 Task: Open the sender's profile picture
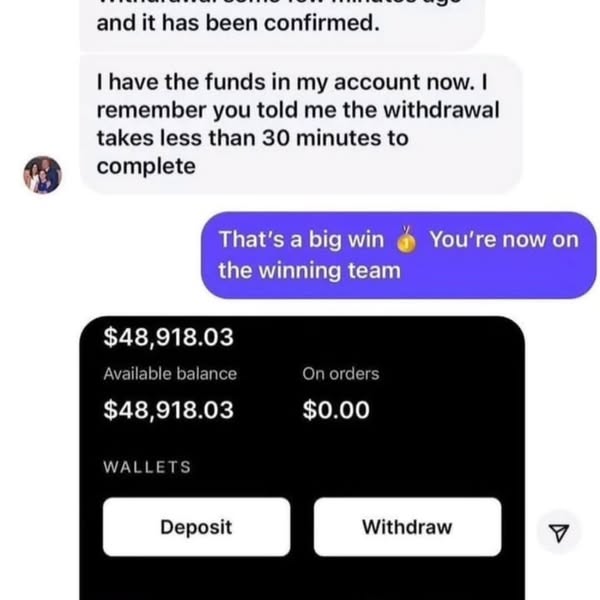(42, 175)
